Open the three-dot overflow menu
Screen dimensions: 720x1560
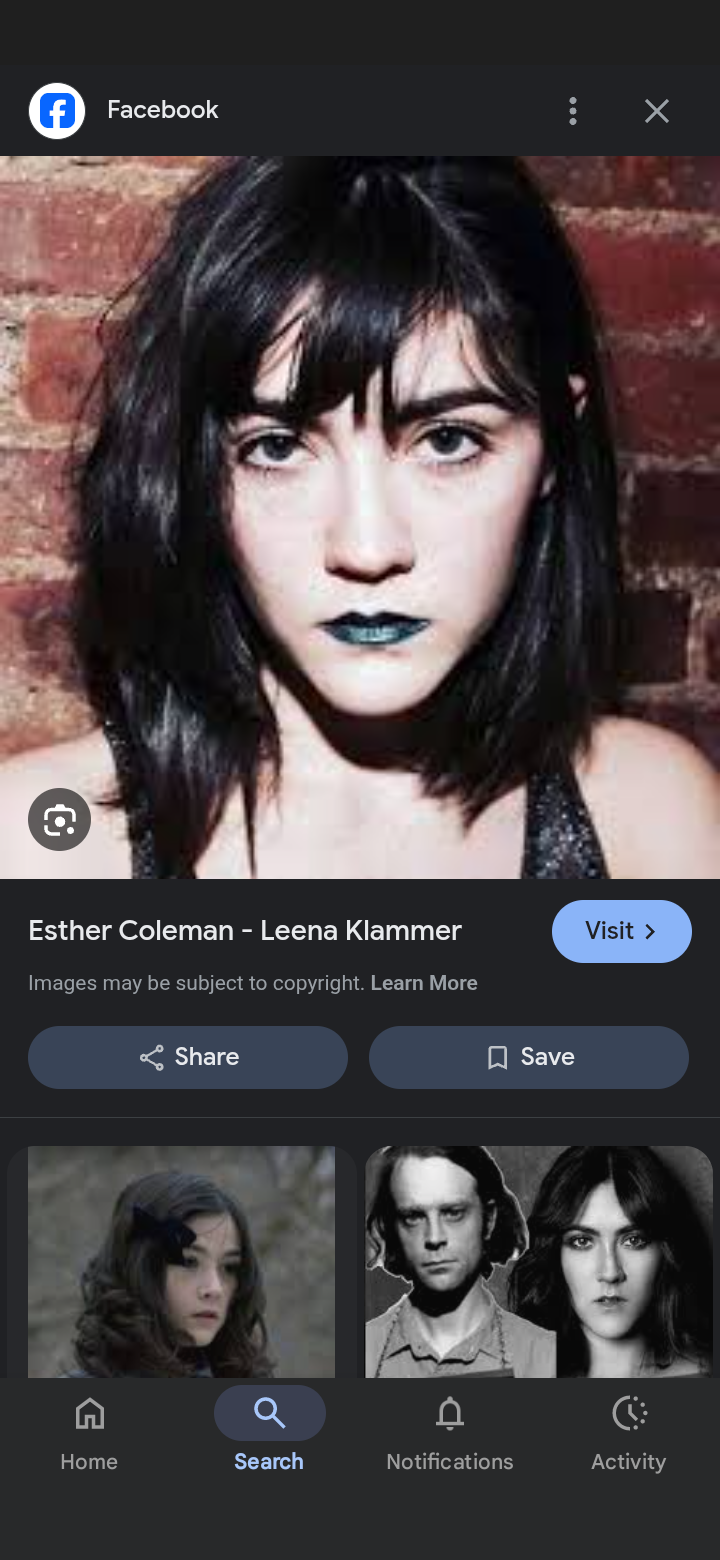[x=572, y=111]
